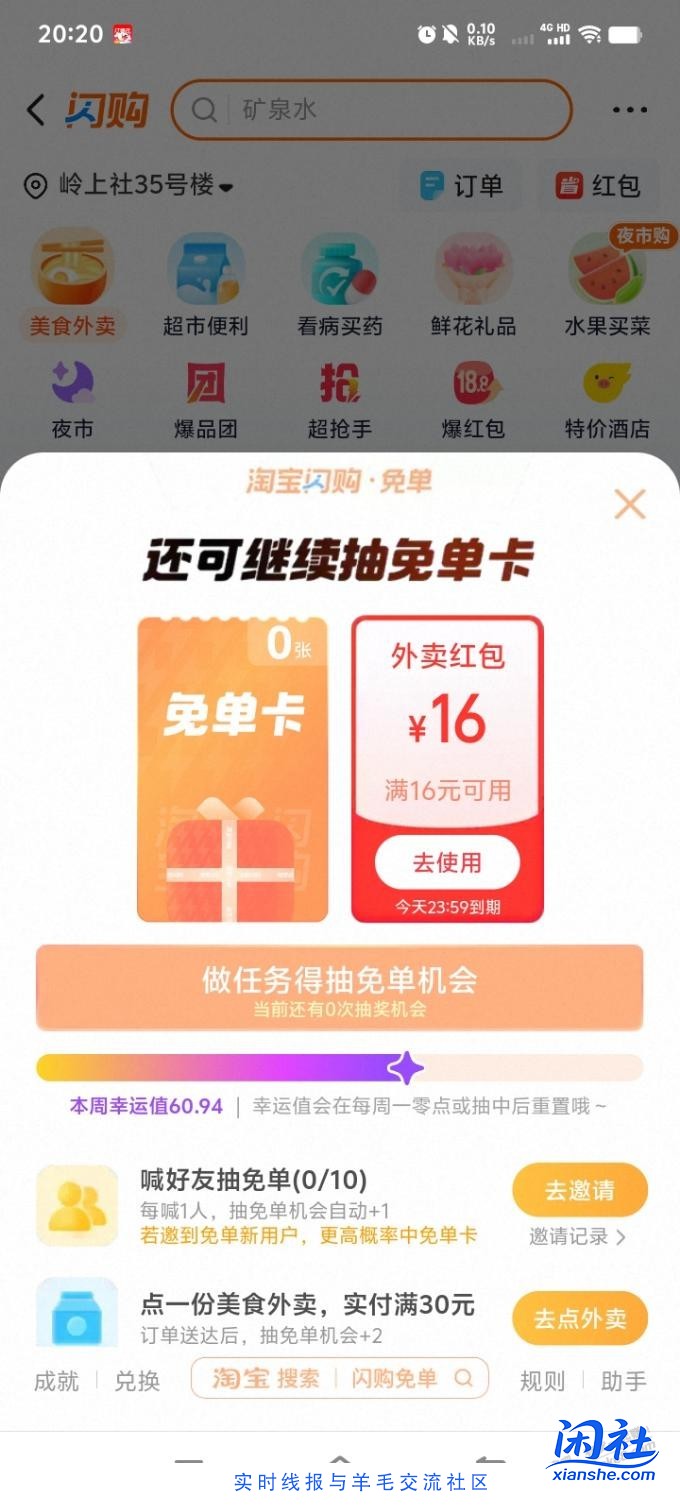This screenshot has width=680, height=1511.
Task: Open 红包 red packets
Action: pyautogui.click(x=598, y=186)
